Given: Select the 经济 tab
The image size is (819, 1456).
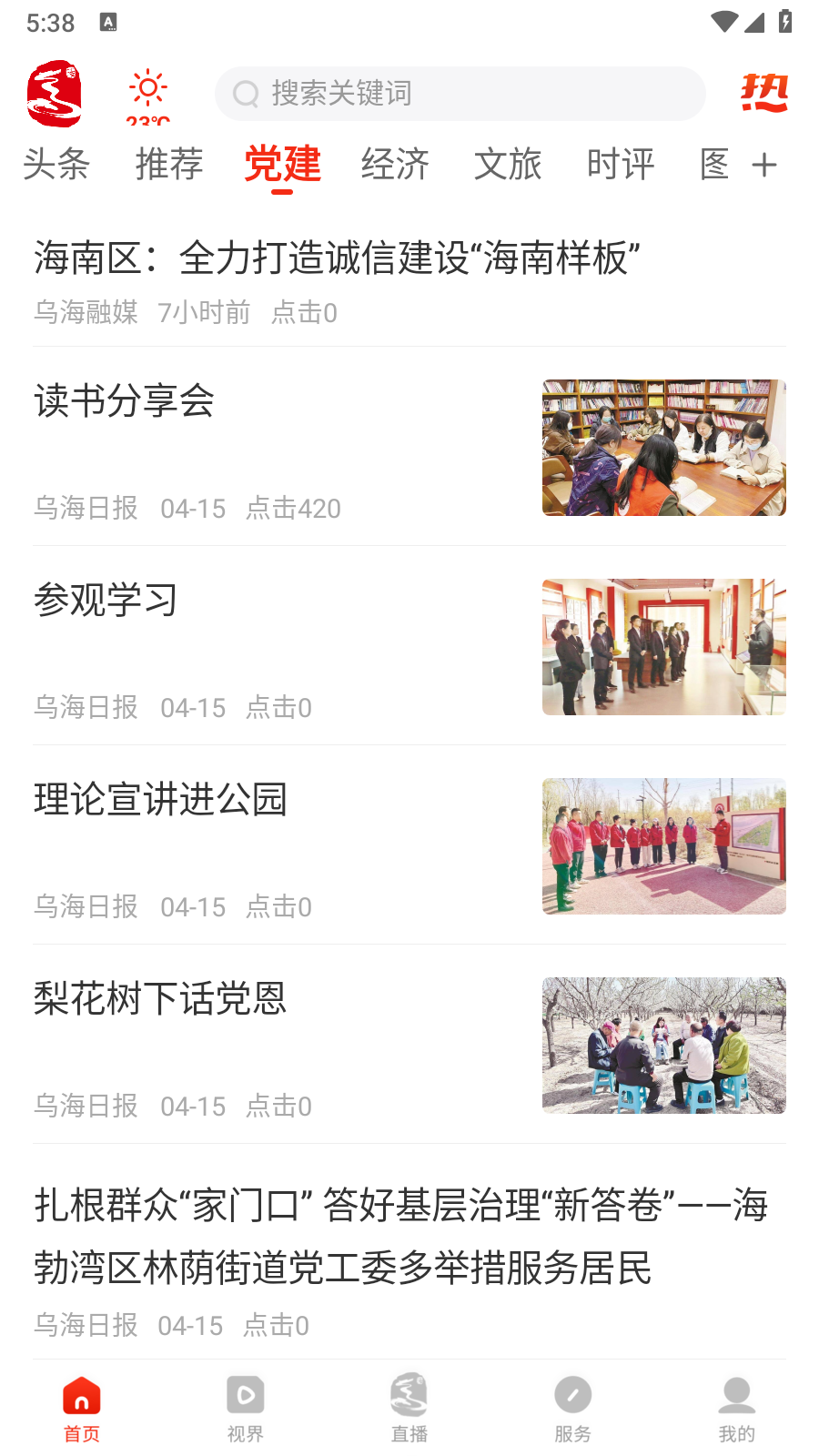Looking at the screenshot, I should (395, 165).
